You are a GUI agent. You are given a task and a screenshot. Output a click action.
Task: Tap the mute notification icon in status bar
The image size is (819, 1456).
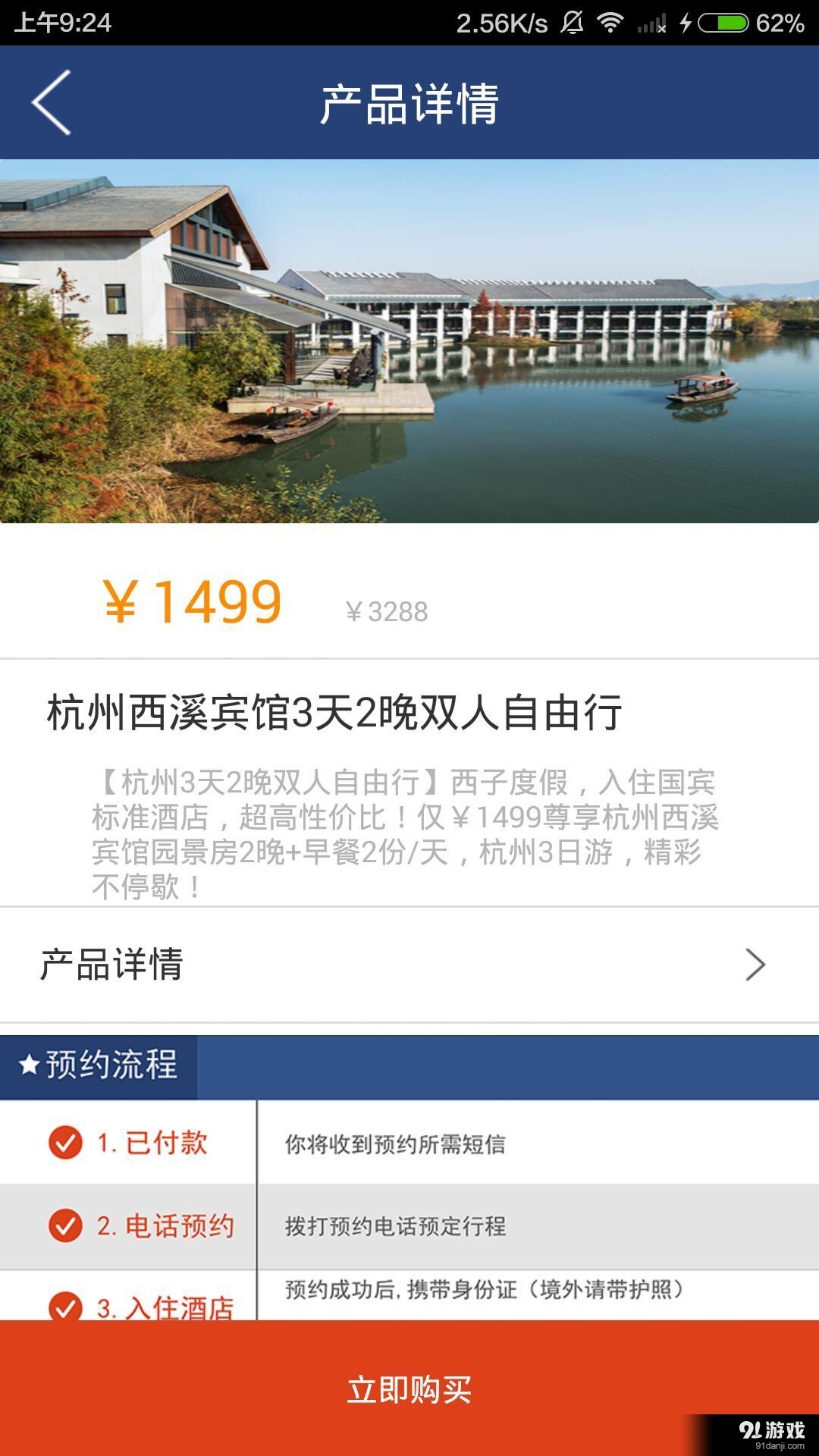571,21
